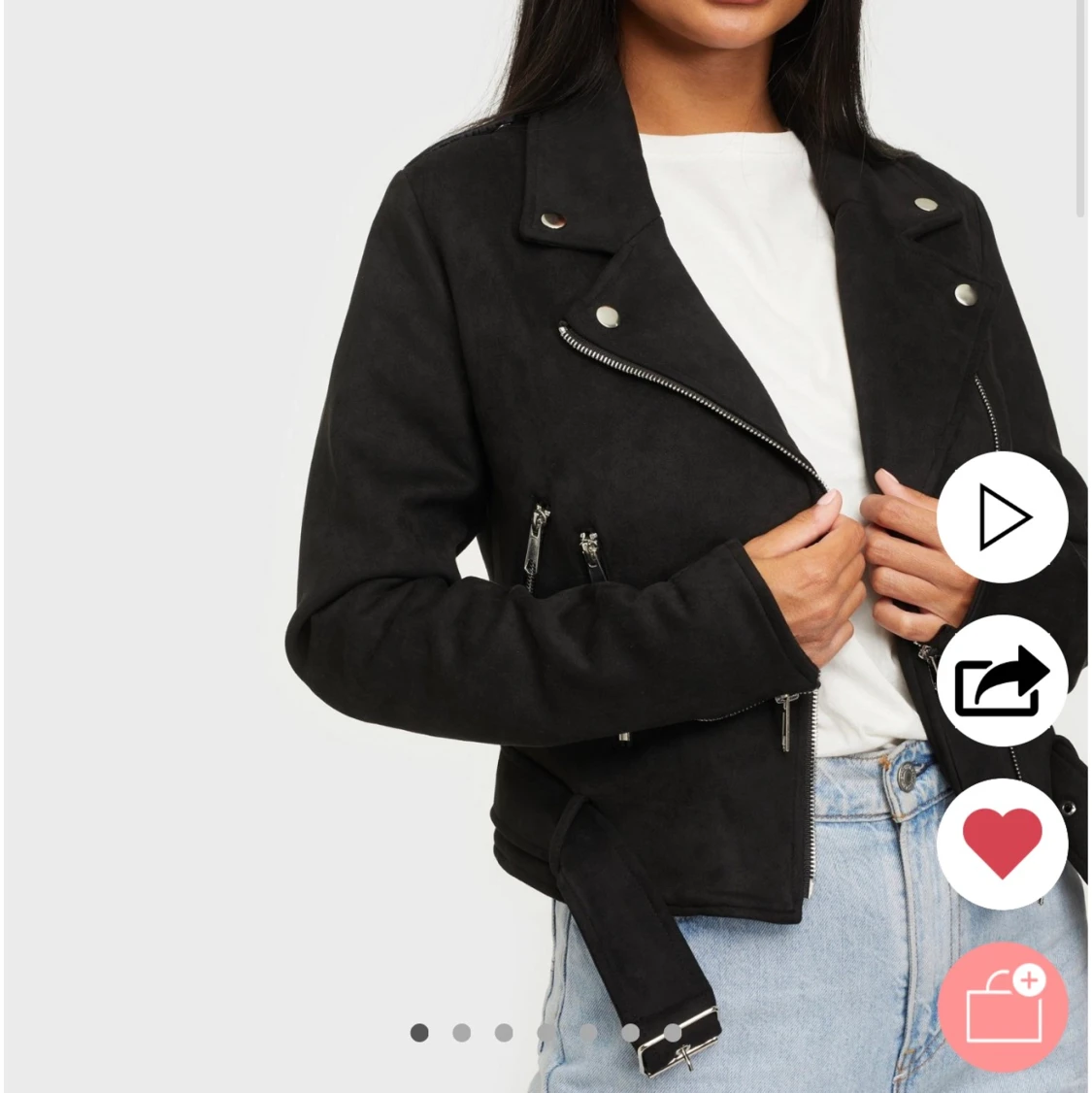The width and height of the screenshot is (1092, 1093).
Task: Tap the heart to favorite the jacket
Action: pyautogui.click(x=1002, y=845)
